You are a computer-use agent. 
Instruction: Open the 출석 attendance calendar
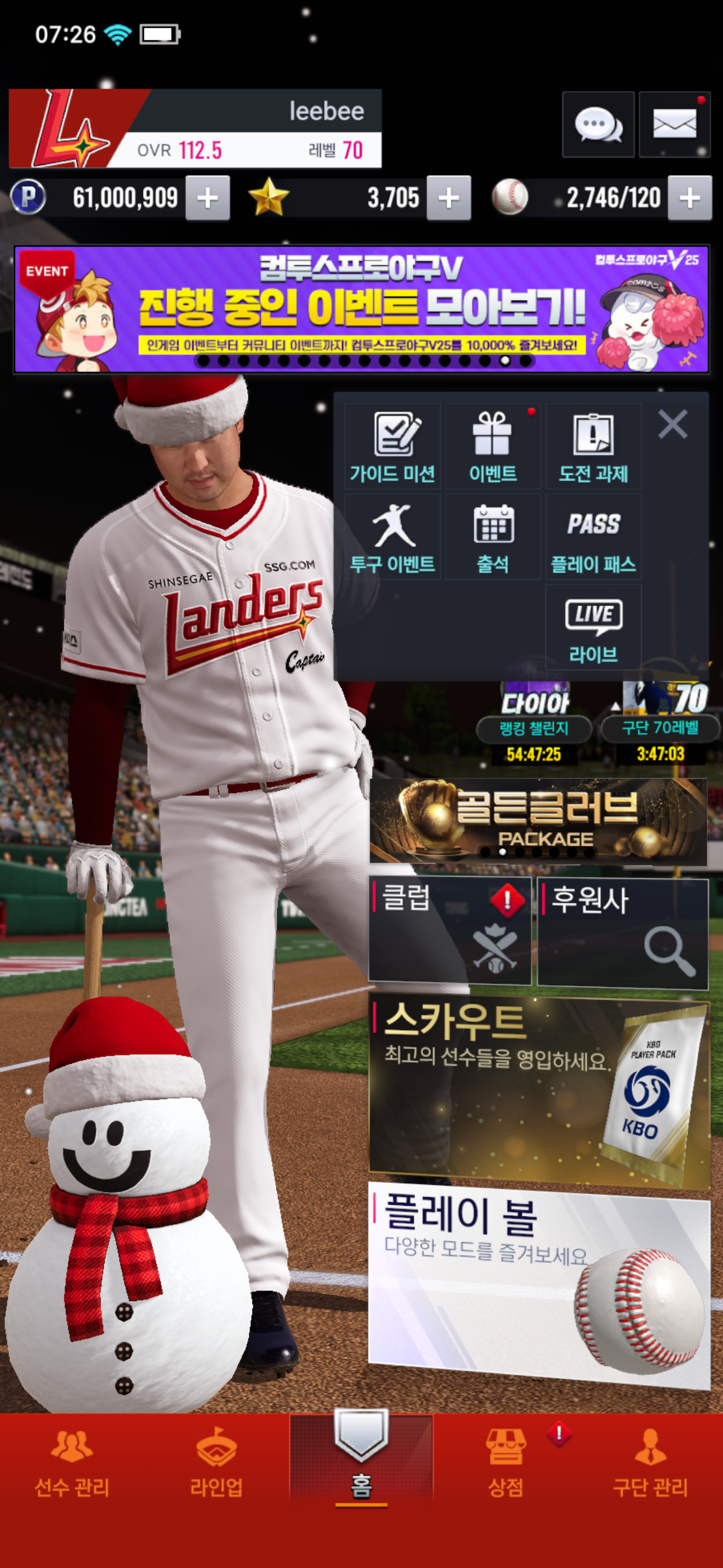(x=493, y=537)
